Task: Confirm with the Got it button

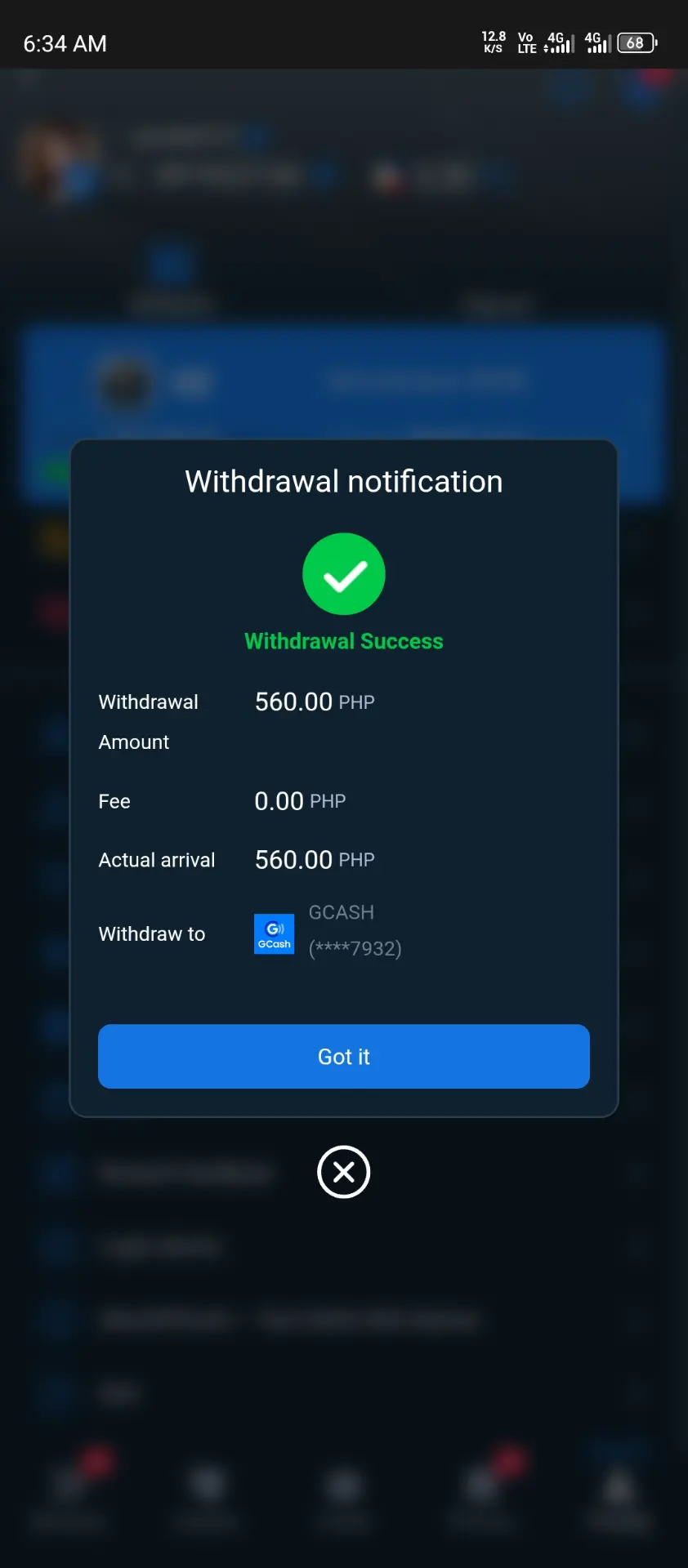Action: (344, 1056)
